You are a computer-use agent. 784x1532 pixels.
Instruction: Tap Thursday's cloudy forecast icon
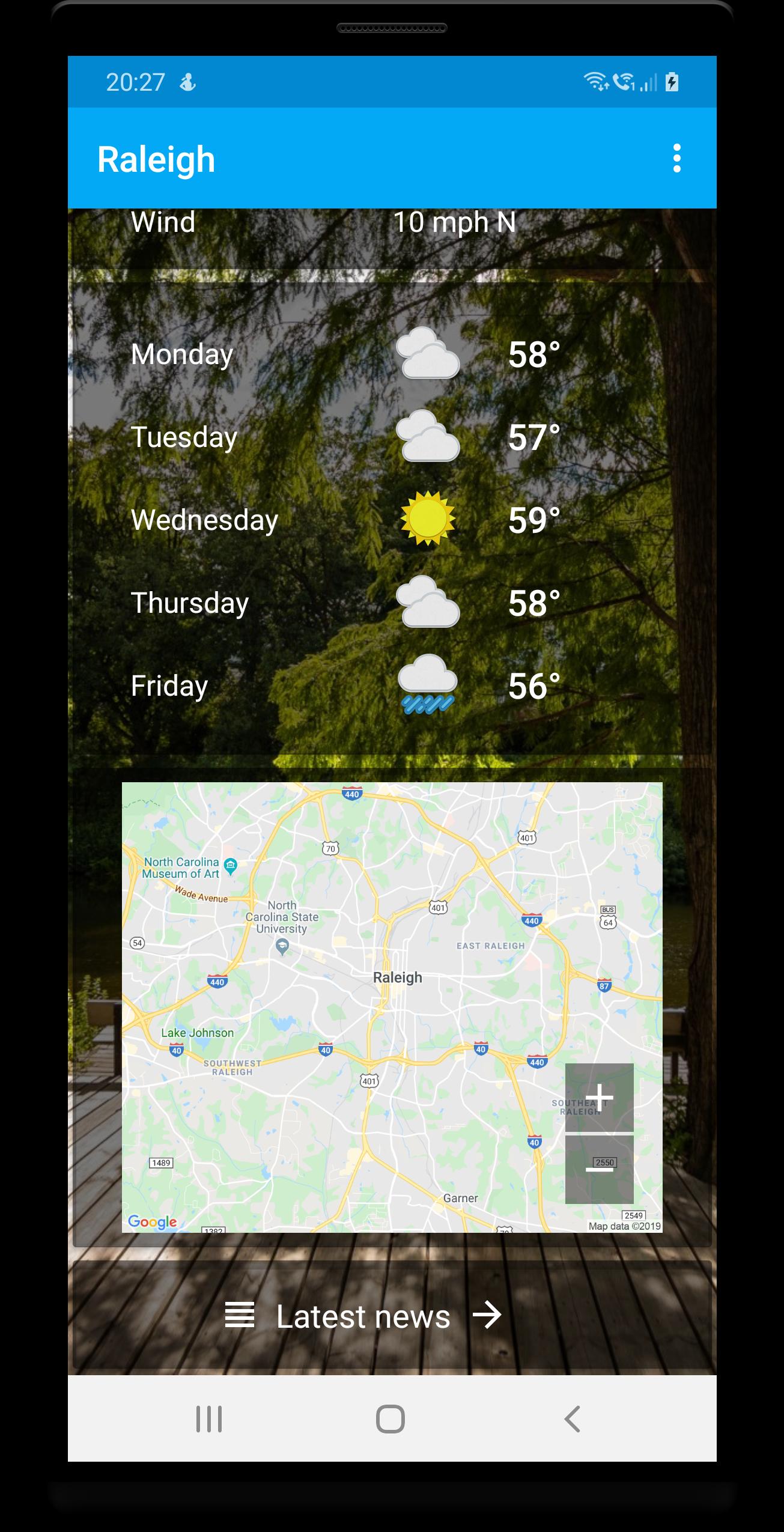(x=428, y=603)
